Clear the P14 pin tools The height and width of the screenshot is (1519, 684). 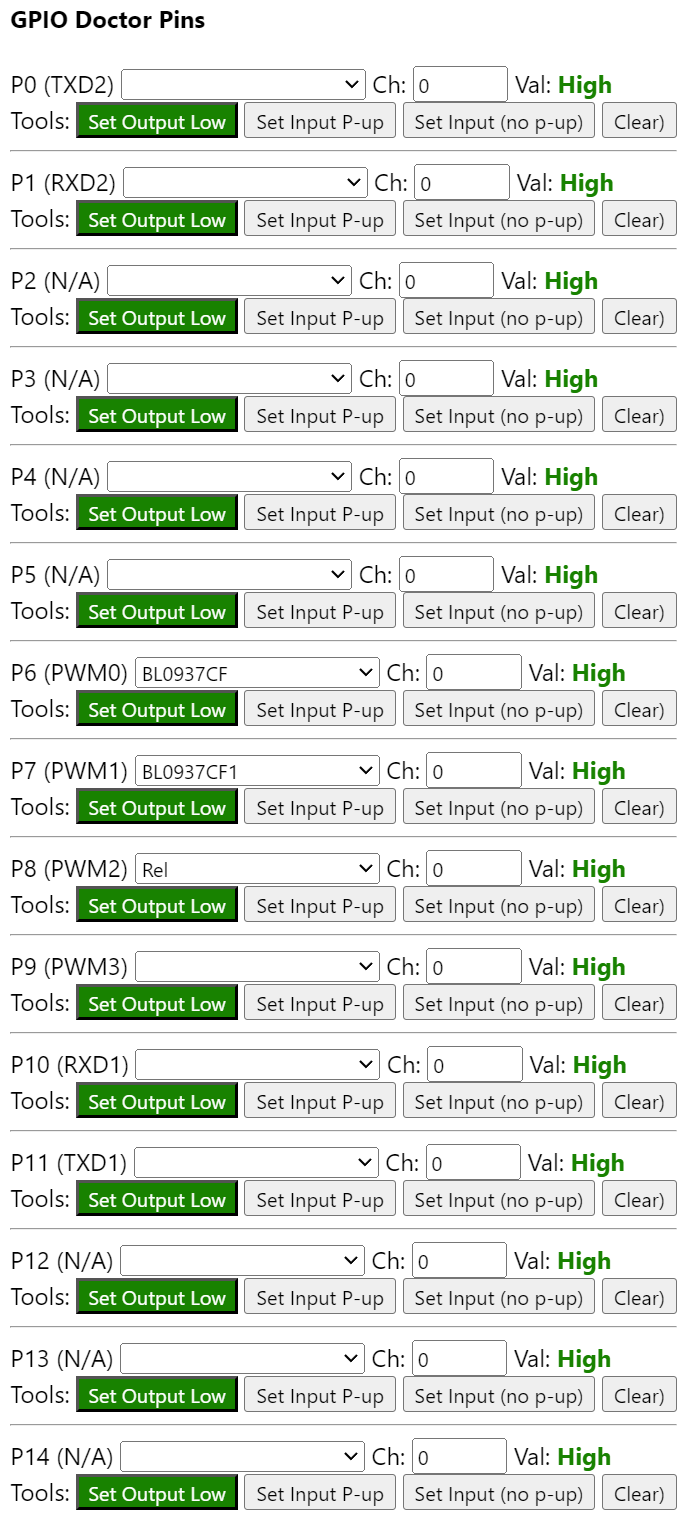[639, 1494]
